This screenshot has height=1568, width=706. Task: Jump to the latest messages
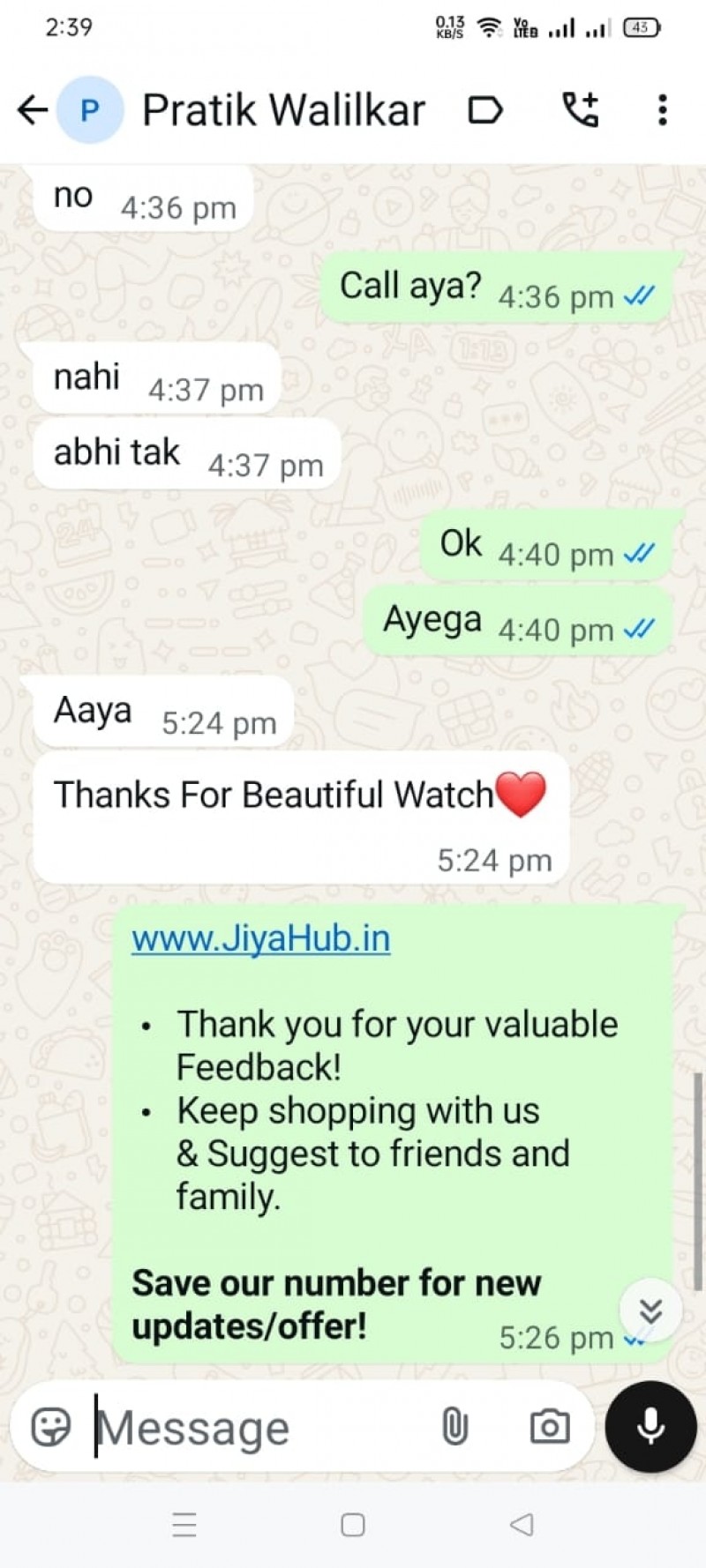(650, 1311)
